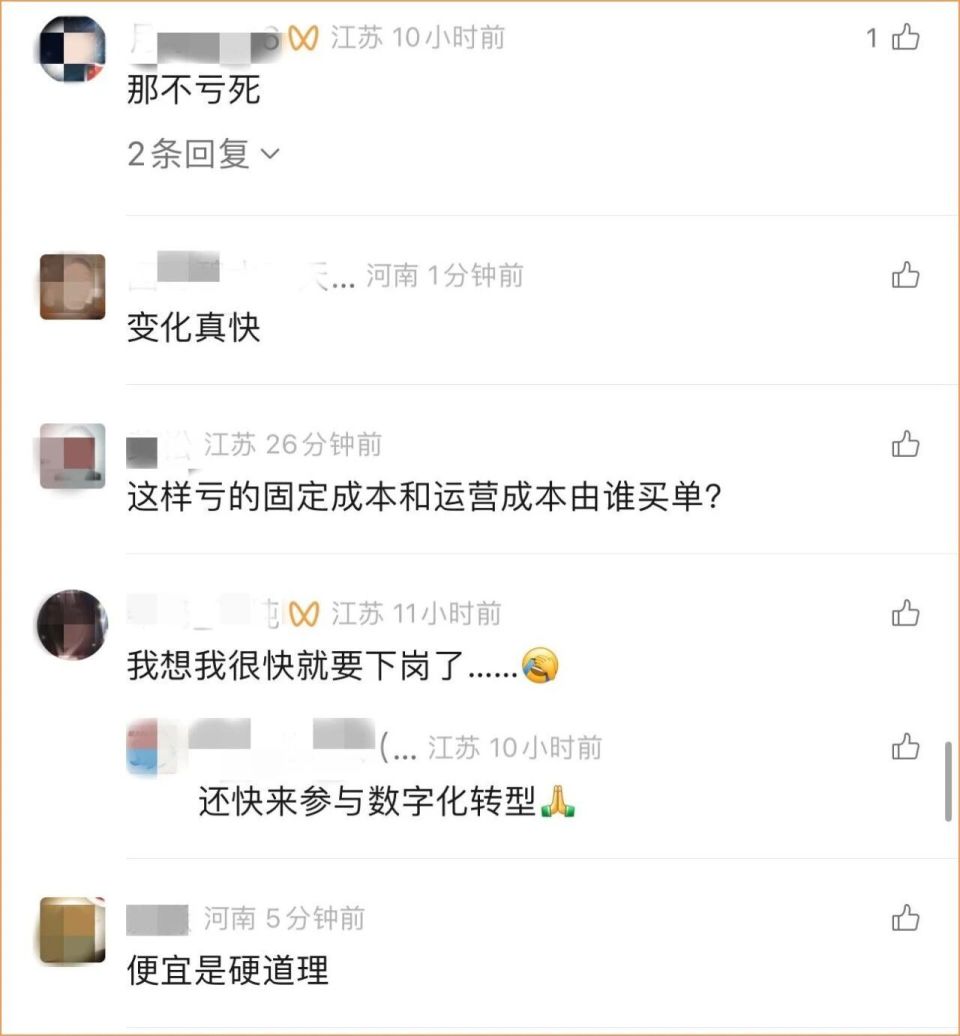This screenshot has width=960, height=1036.
Task: Click the chevron arrow next to 2条回复
Action: point(268,156)
